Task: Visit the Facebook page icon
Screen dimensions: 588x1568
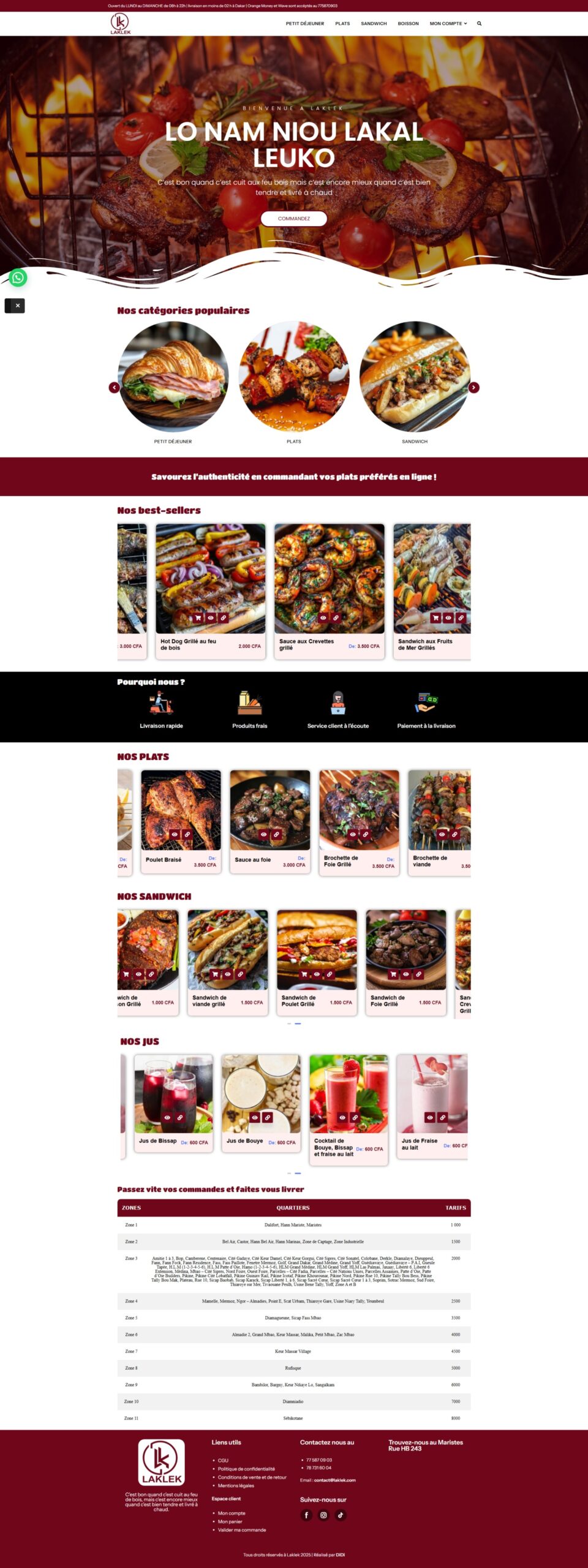Action: pos(306,1515)
